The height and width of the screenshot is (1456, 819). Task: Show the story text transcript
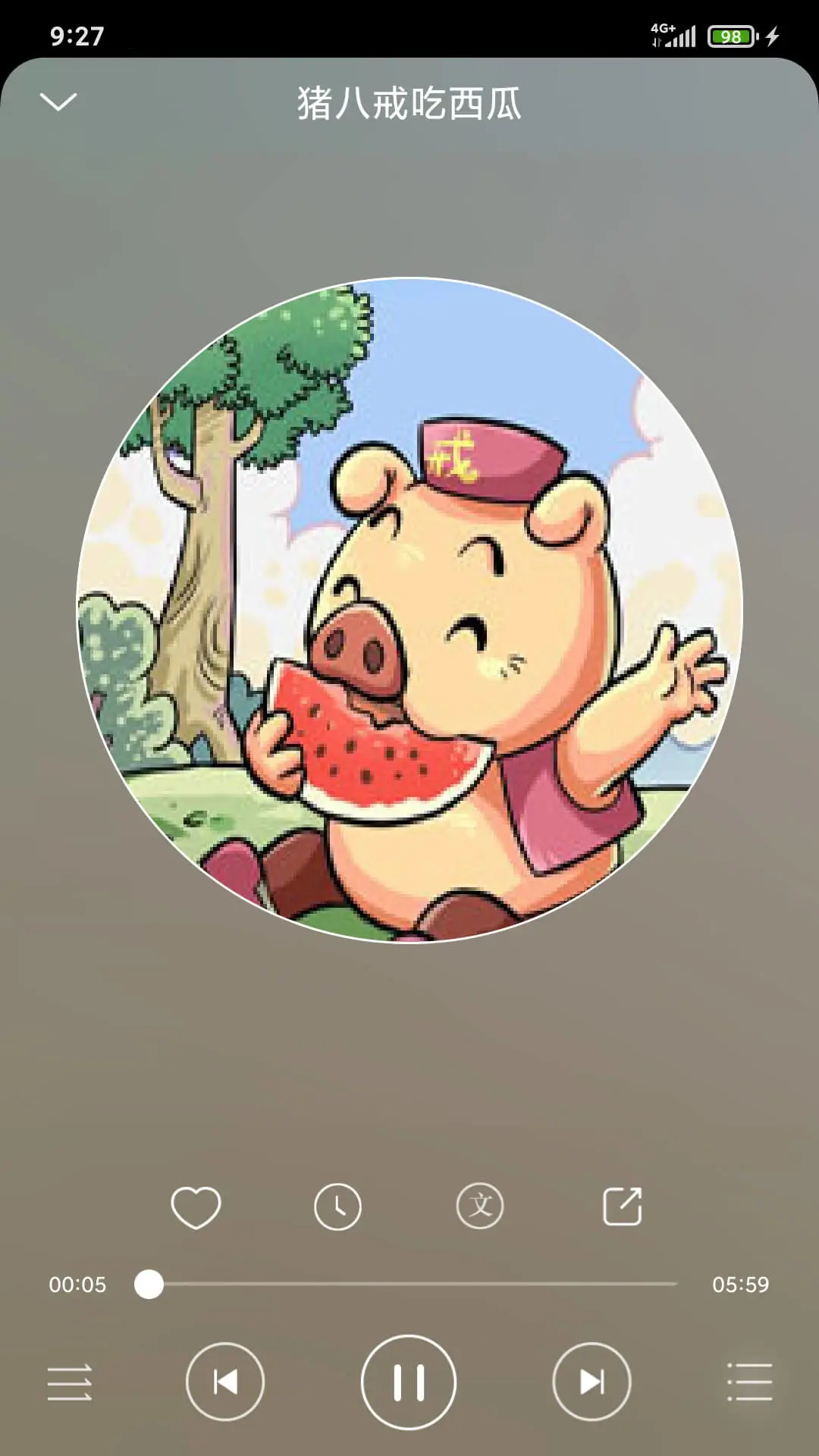click(x=479, y=1207)
